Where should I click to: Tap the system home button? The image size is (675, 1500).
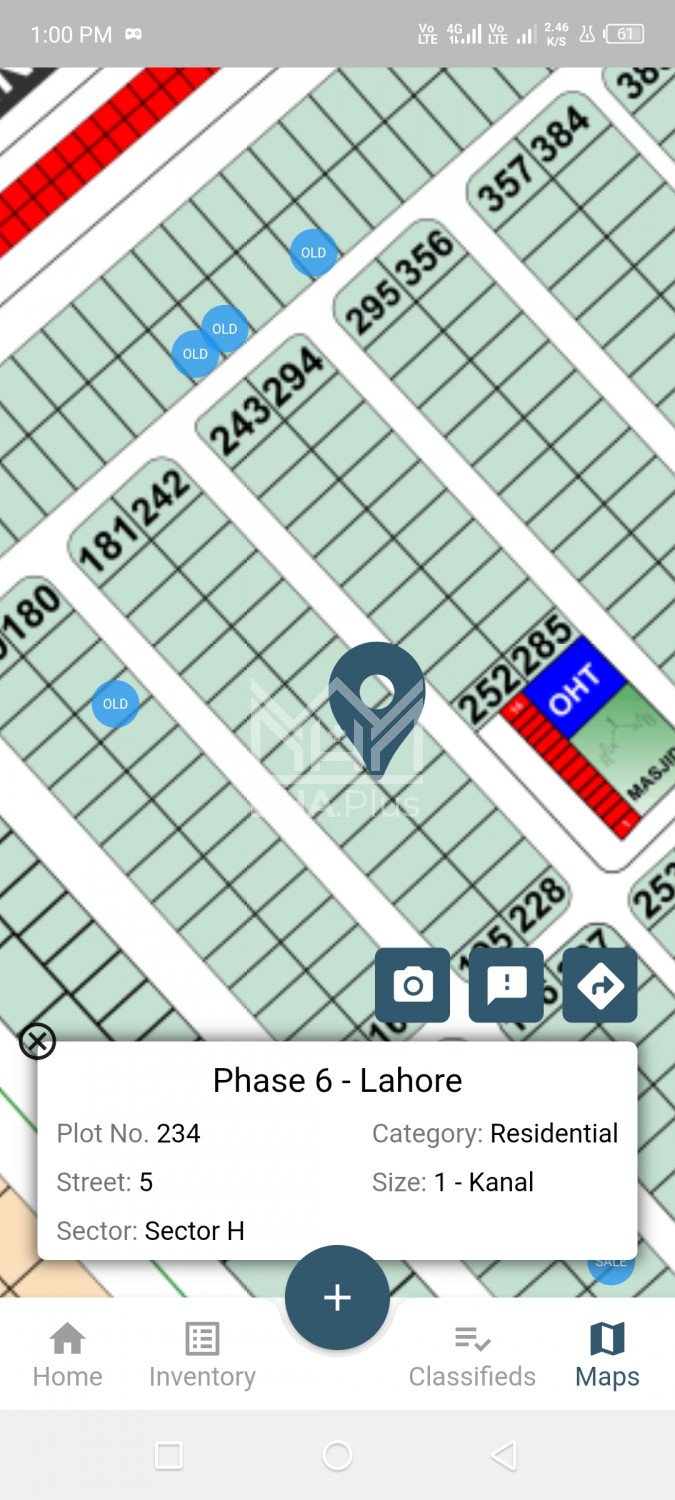337,1455
